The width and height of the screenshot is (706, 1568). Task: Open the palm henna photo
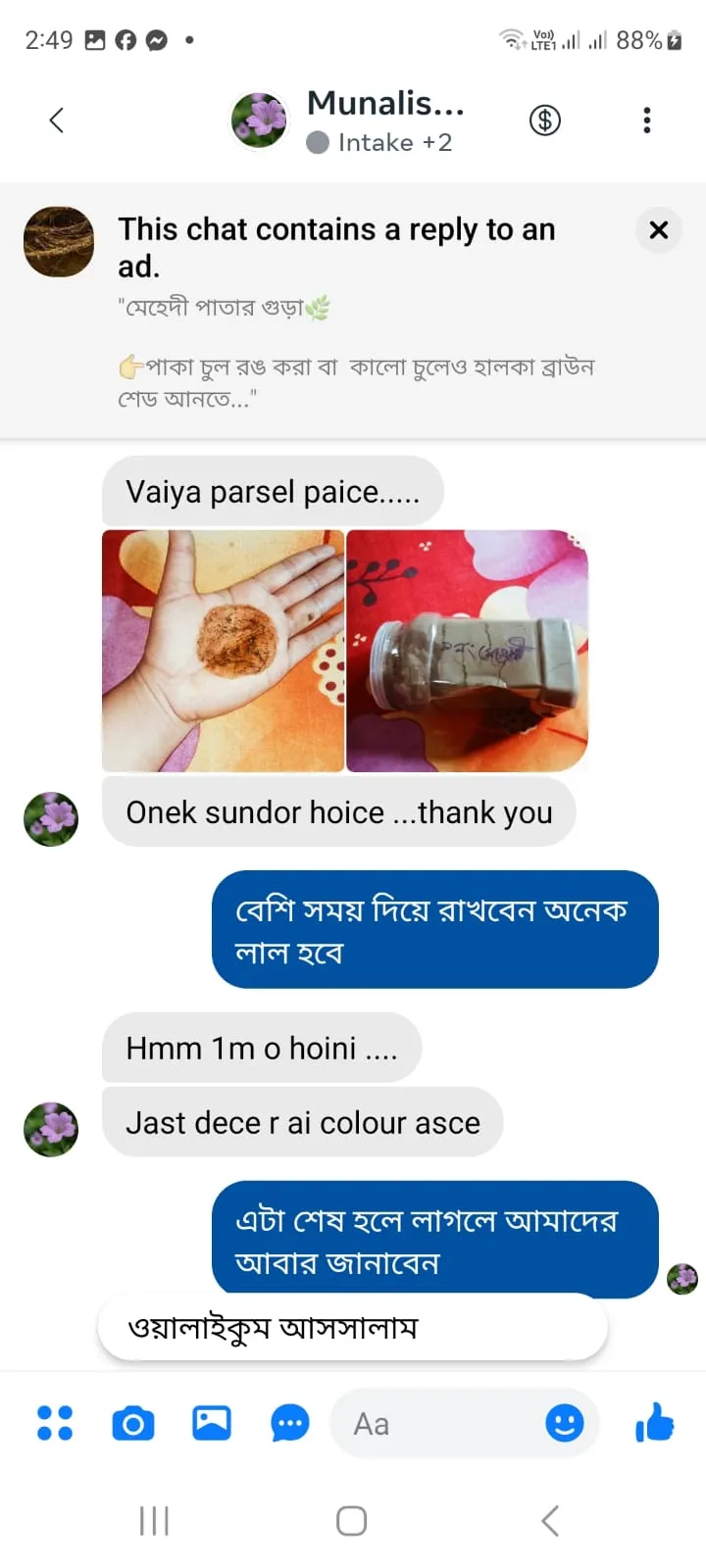pyautogui.click(x=224, y=651)
